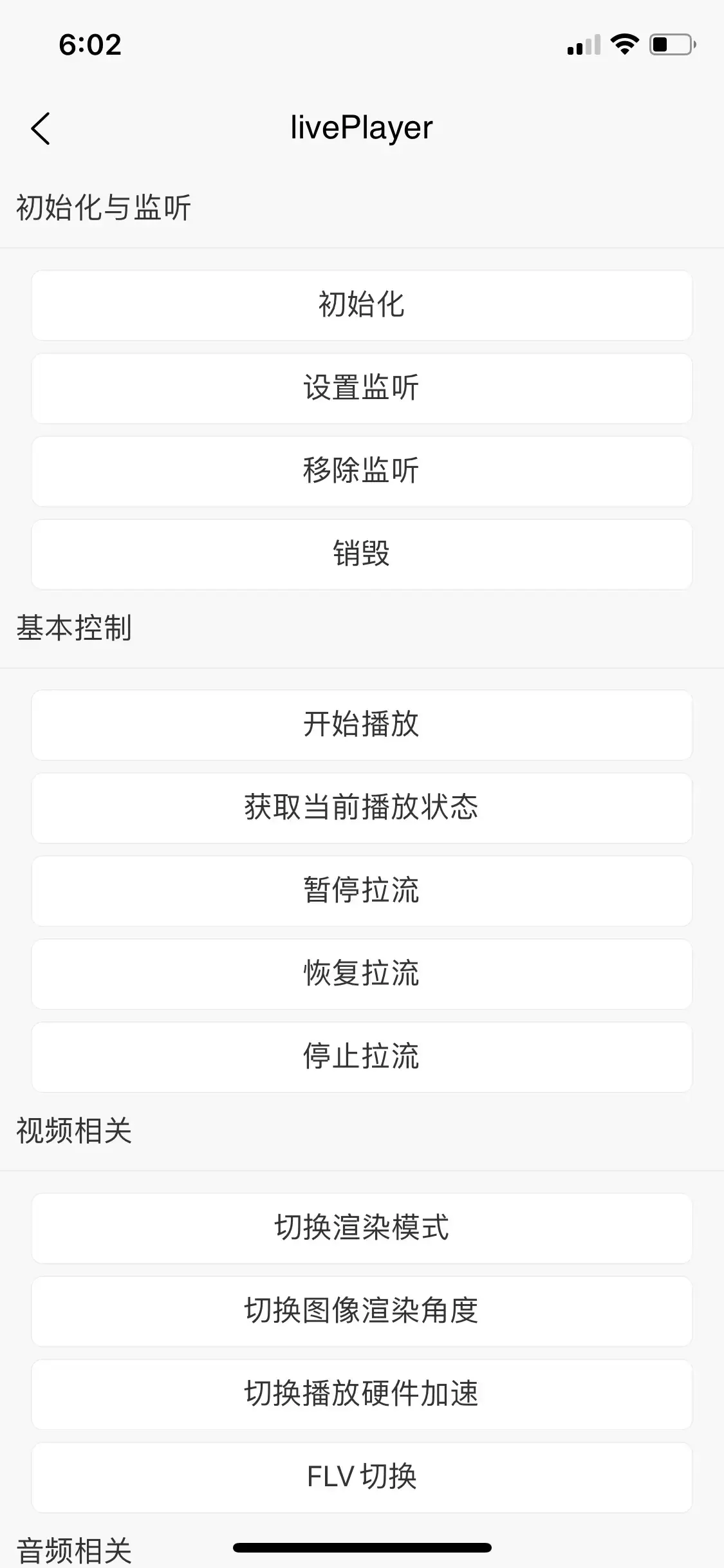Remove the listener with 移除监听
This screenshot has width=724, height=1568.
pyautogui.click(x=362, y=471)
